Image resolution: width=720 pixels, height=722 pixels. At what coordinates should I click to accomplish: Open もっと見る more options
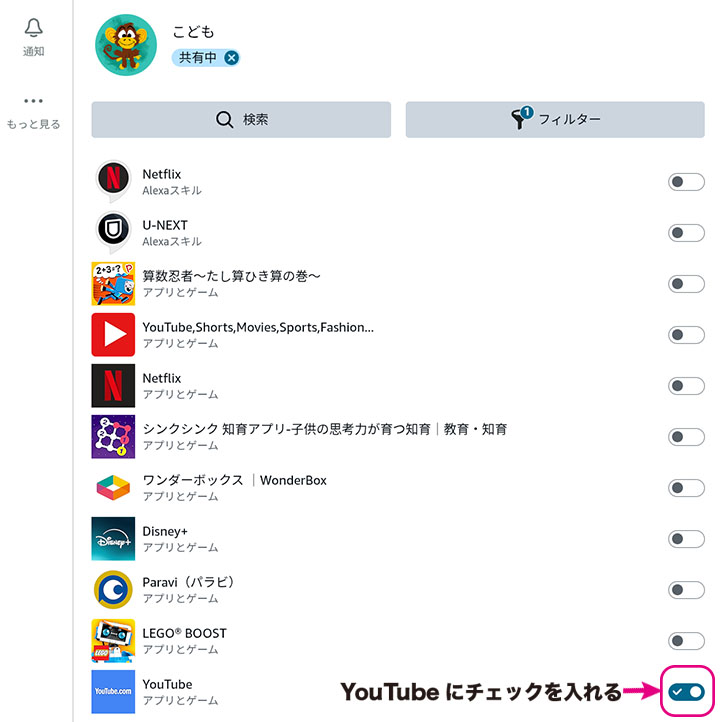point(34,111)
